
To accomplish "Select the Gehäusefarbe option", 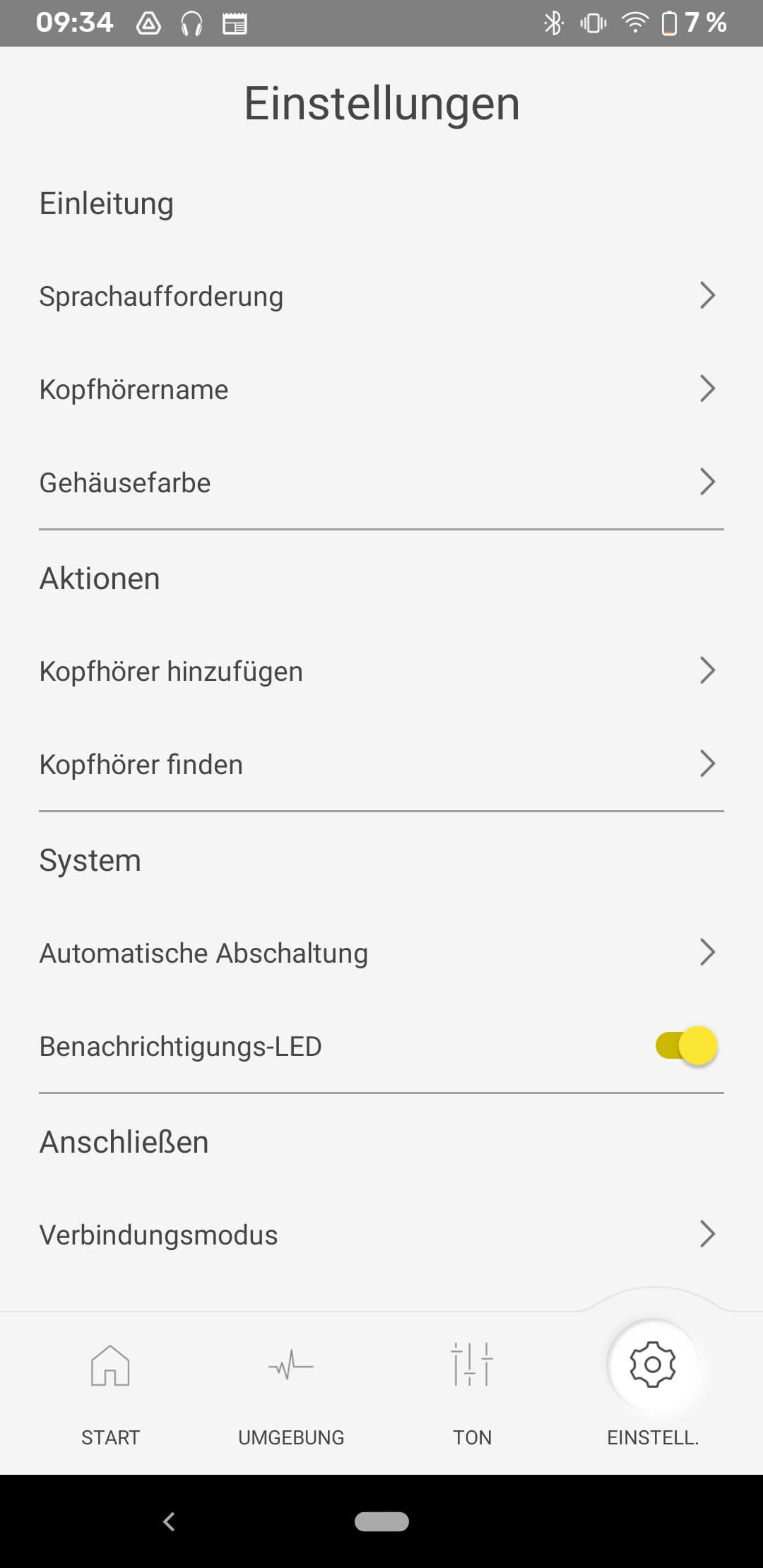I will pyautogui.click(x=381, y=482).
